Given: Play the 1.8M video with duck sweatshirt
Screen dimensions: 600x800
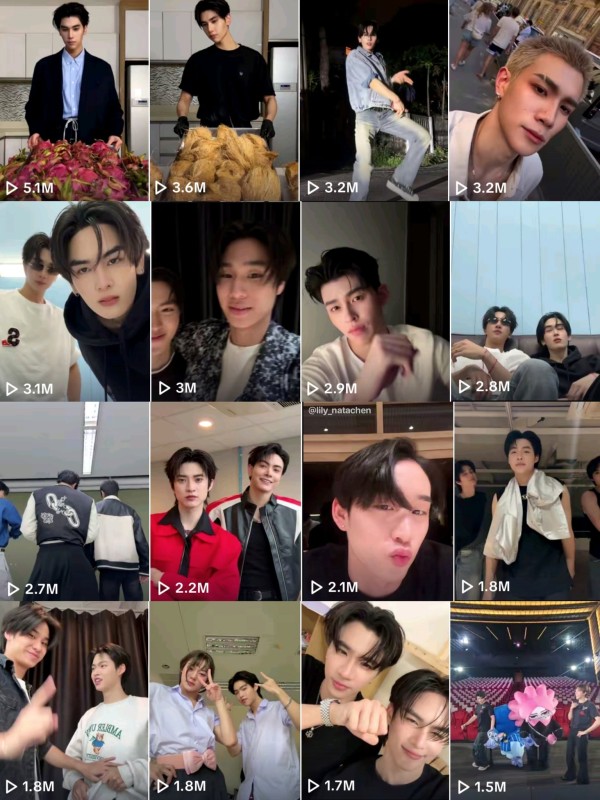Looking at the screenshot, I should click(x=74, y=700).
